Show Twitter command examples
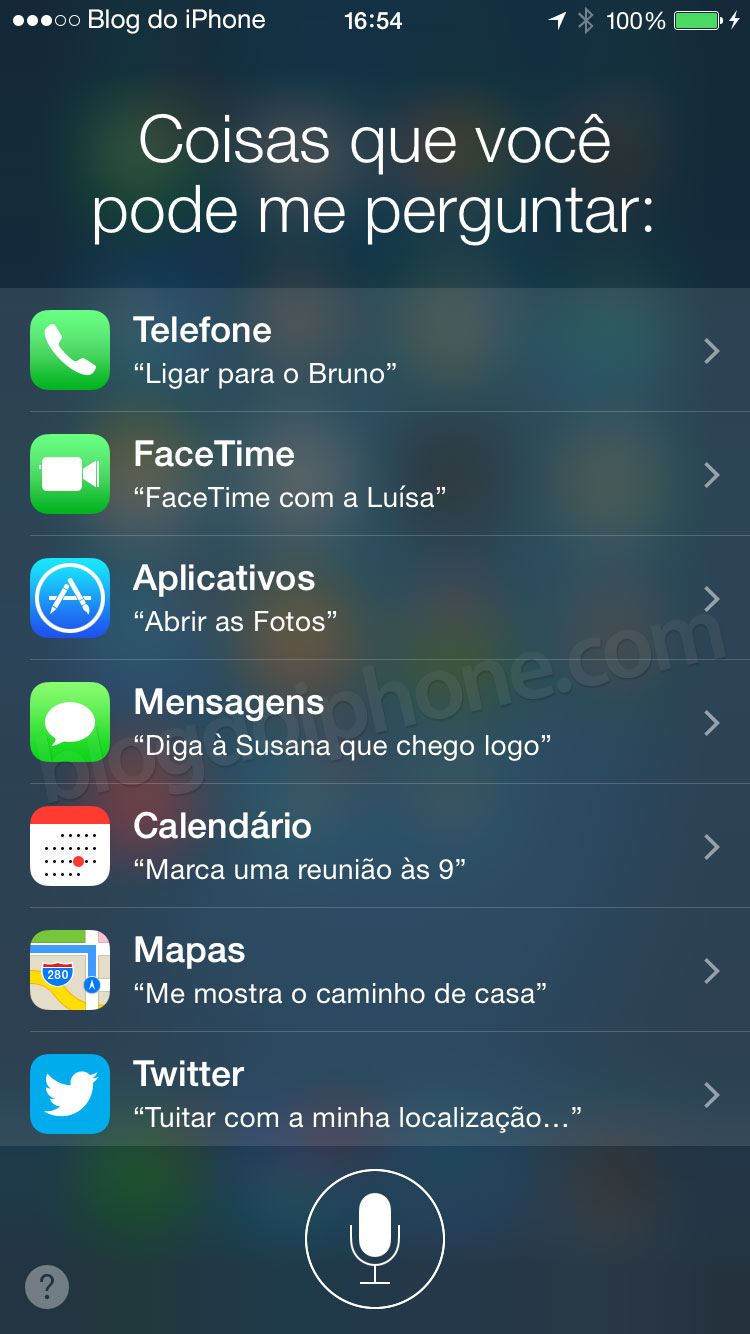Image resolution: width=750 pixels, height=1334 pixels. click(375, 1094)
